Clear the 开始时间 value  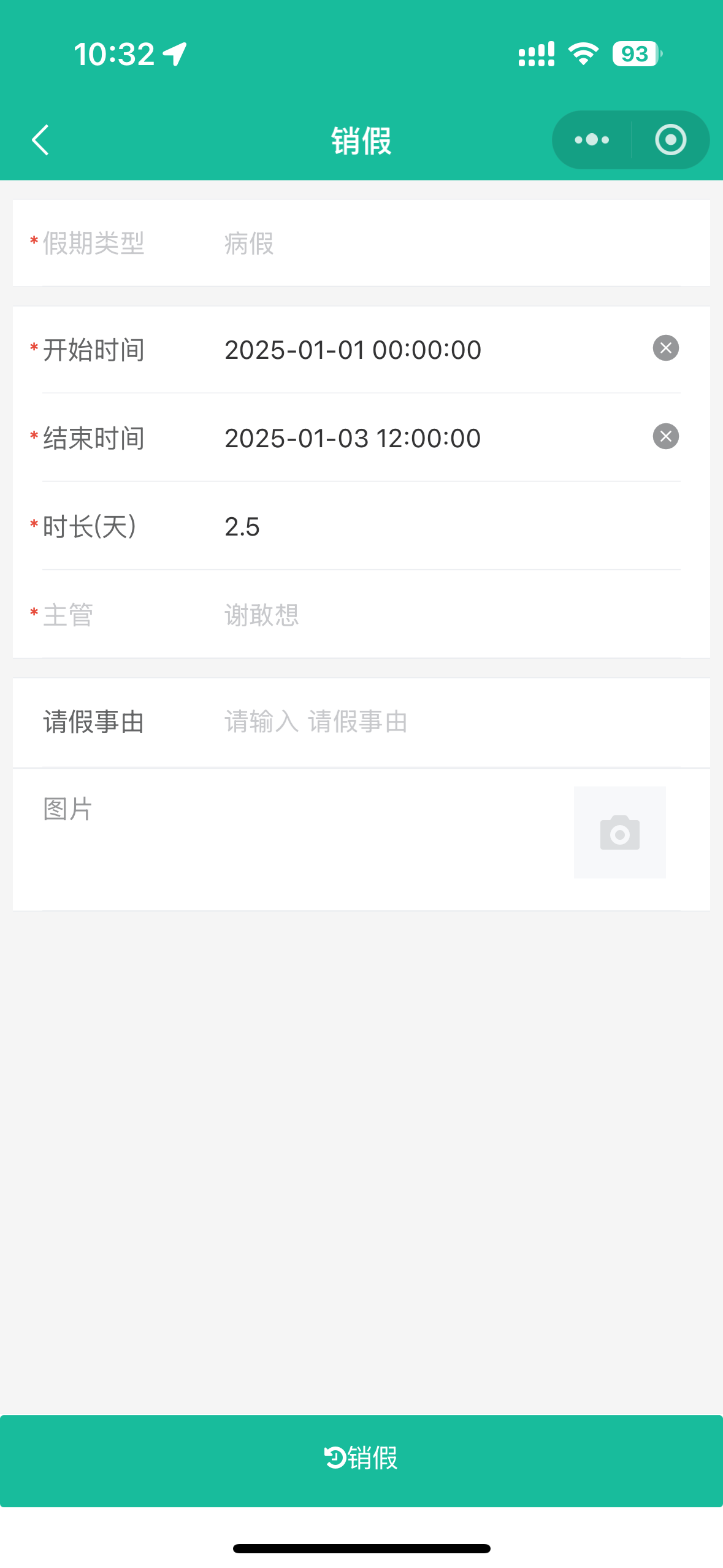665,348
